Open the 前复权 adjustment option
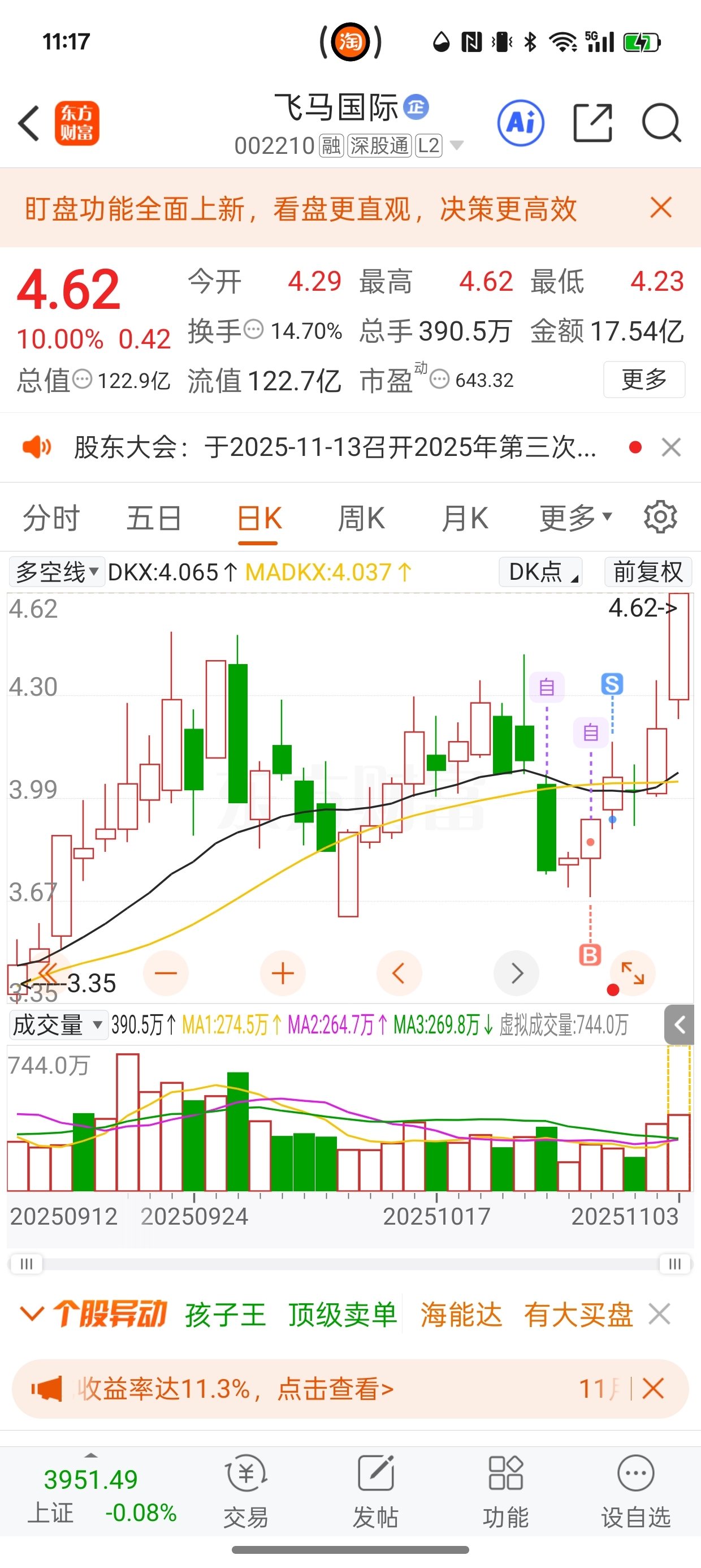This screenshot has width=701, height=1568. [x=648, y=572]
